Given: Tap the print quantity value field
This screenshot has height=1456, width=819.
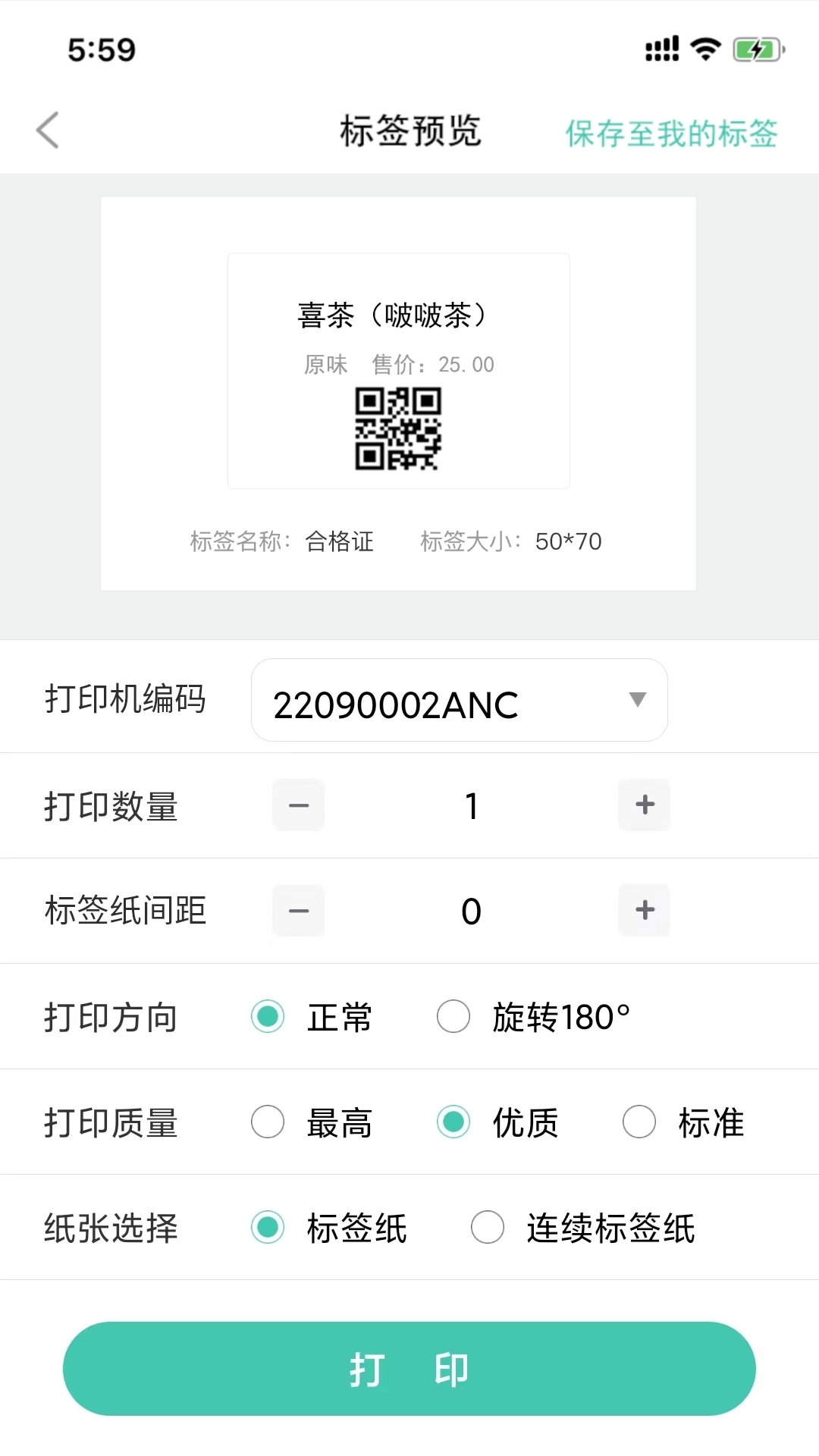Looking at the screenshot, I should (471, 805).
